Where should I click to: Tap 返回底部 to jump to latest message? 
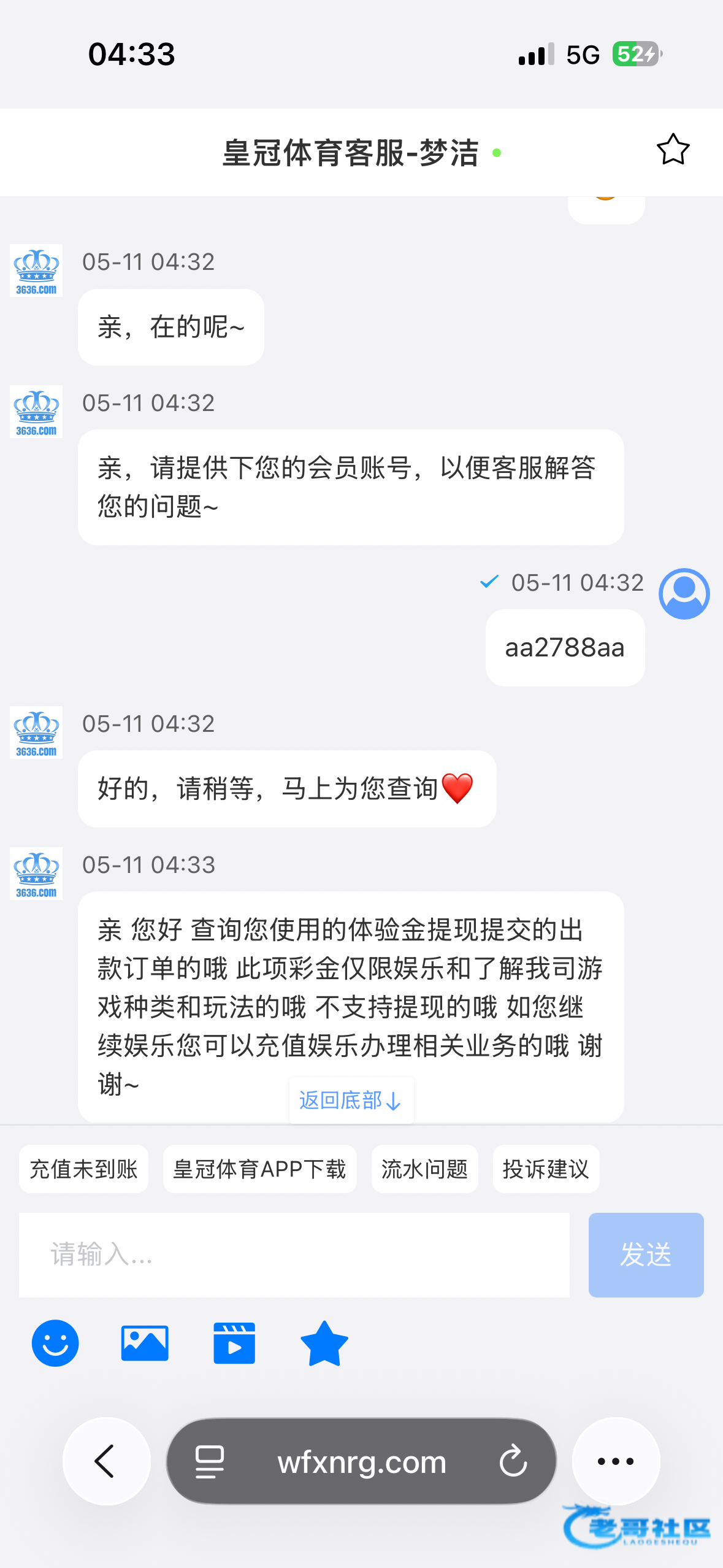[x=351, y=1101]
